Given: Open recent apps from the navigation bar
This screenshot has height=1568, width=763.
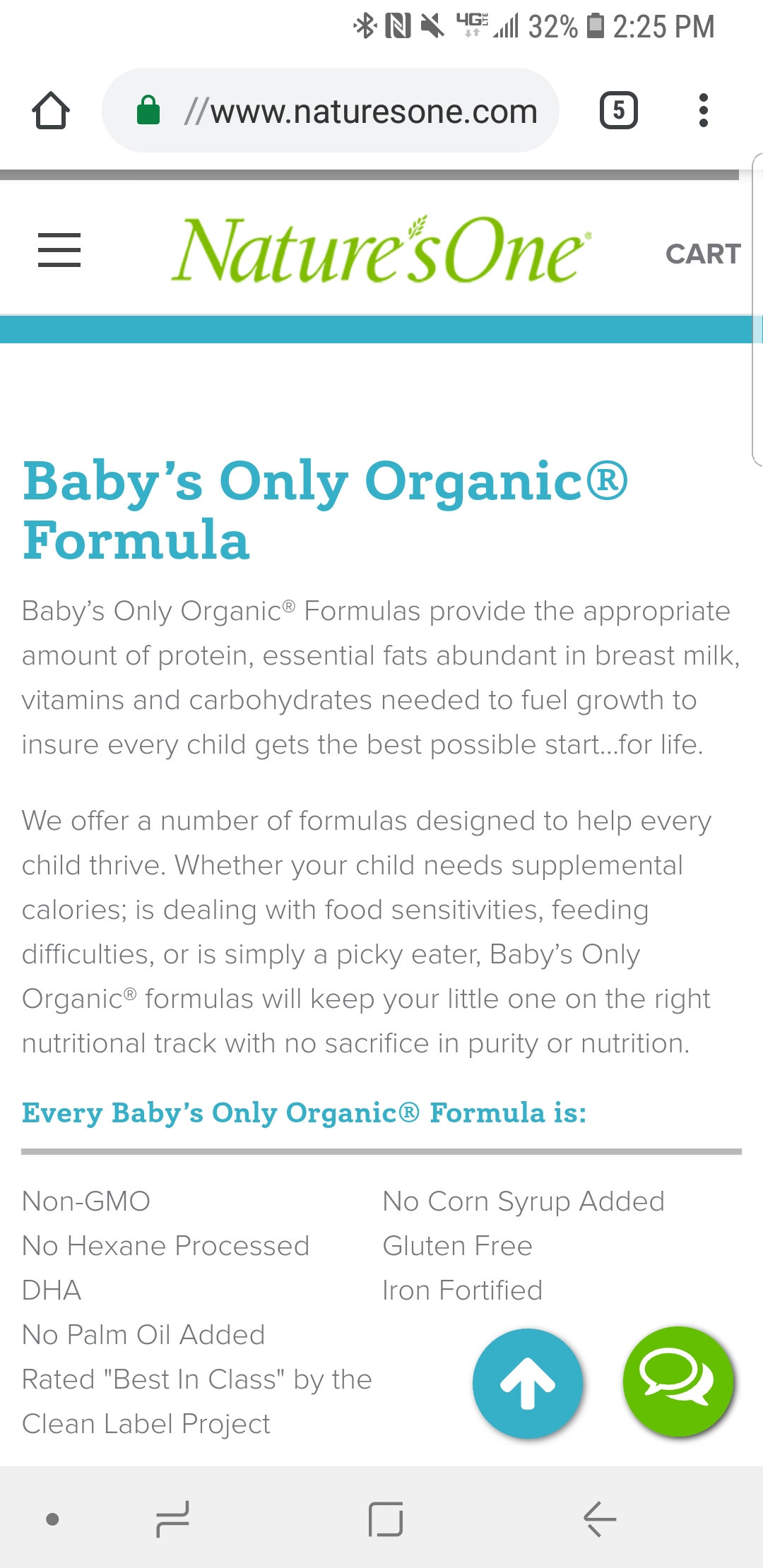Looking at the screenshot, I should [x=172, y=1519].
